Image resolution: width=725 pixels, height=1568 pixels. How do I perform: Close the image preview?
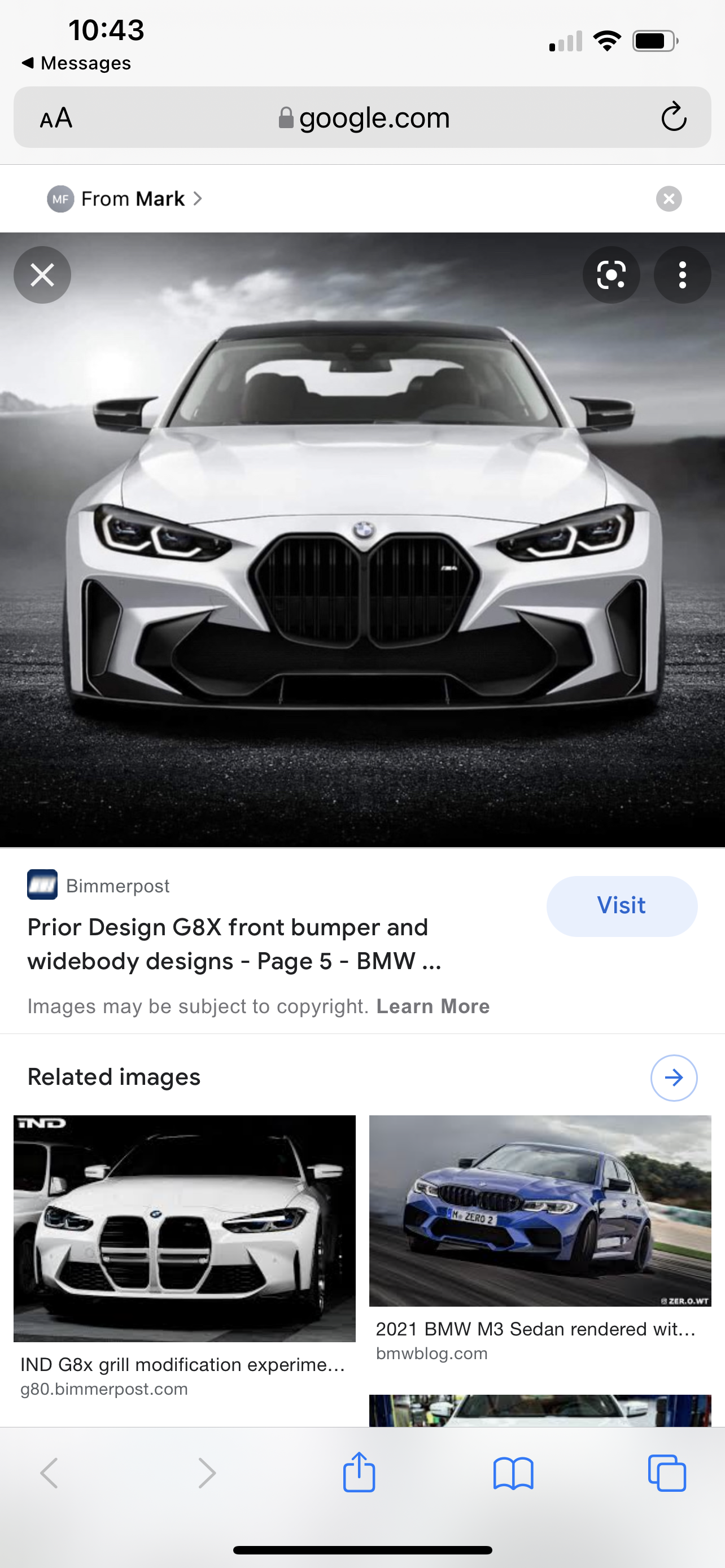pos(42,274)
